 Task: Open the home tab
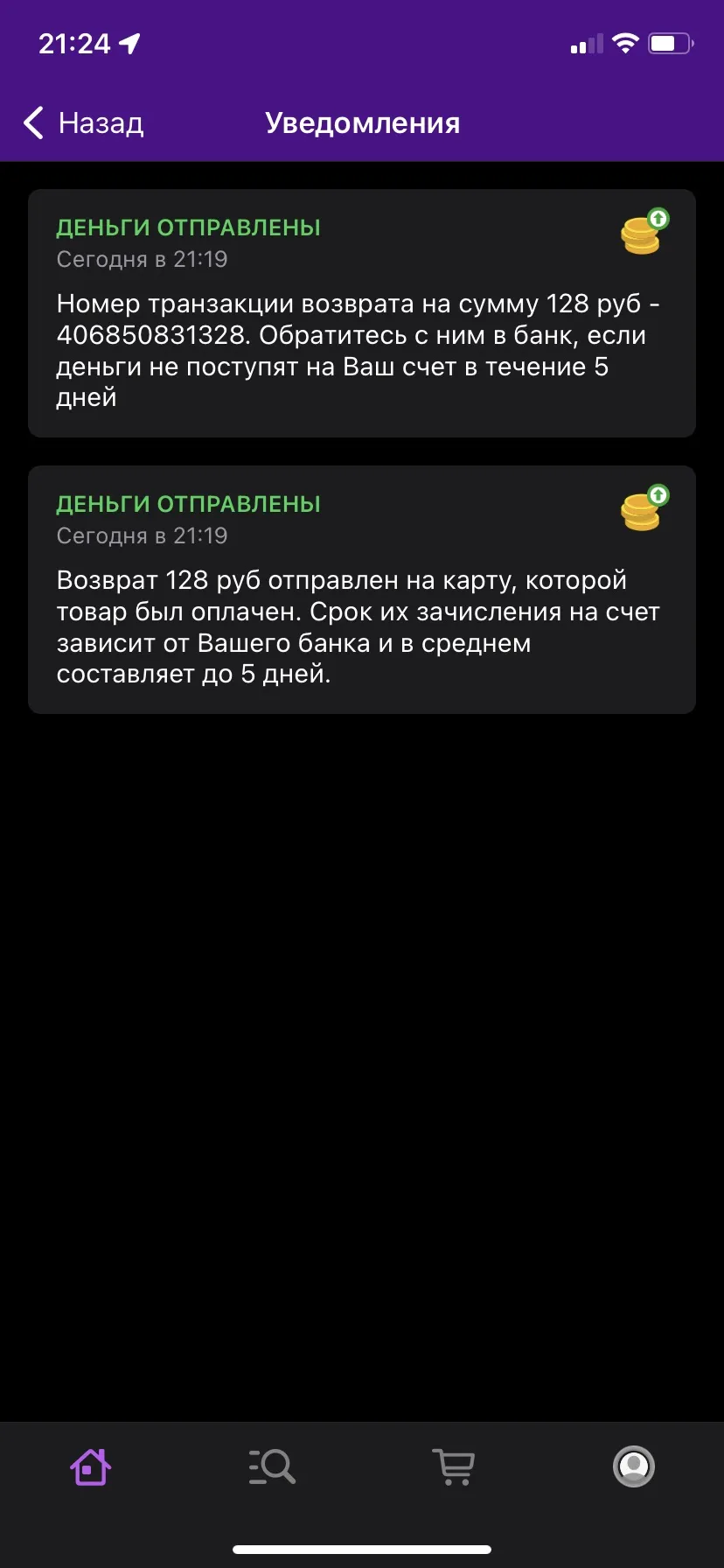click(x=90, y=1467)
